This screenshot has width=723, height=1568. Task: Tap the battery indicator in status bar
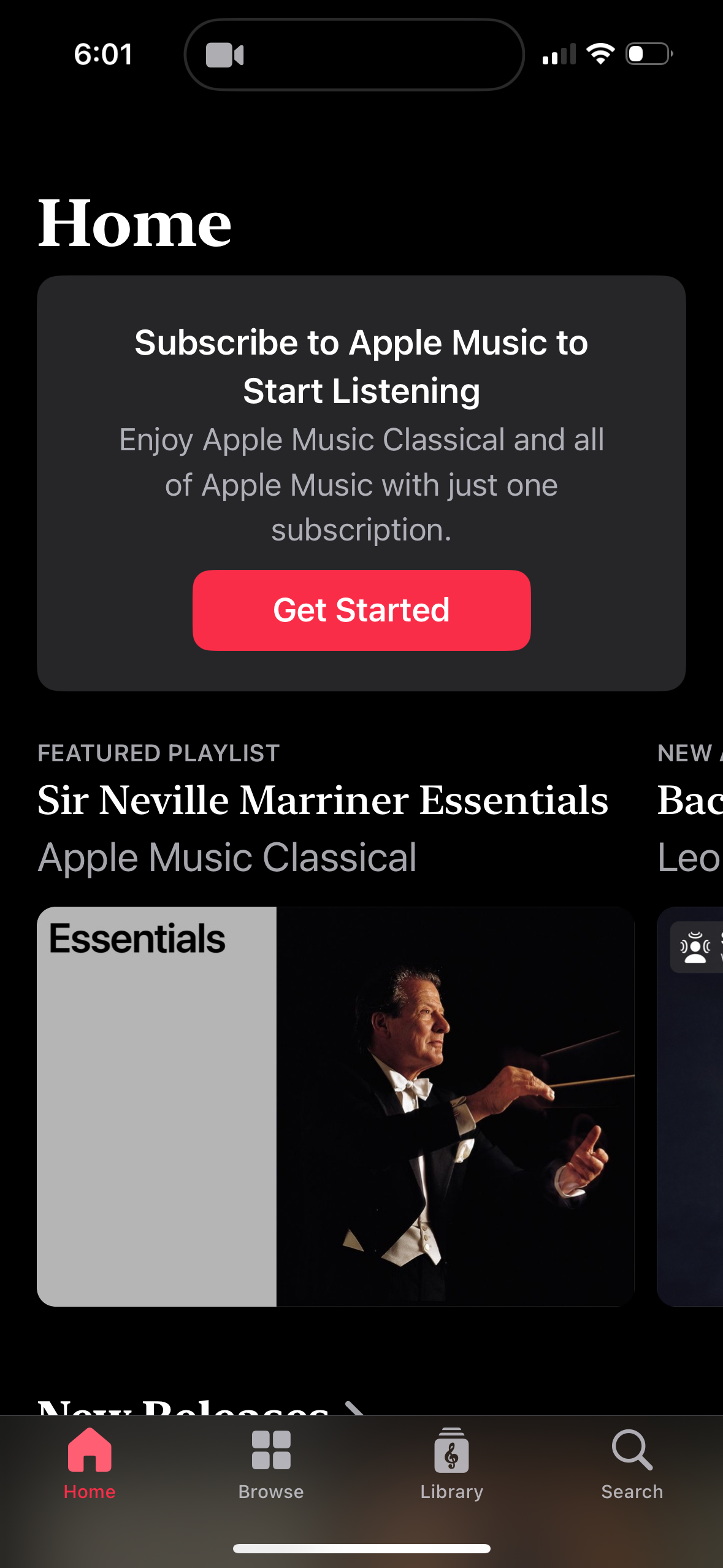coord(648,54)
